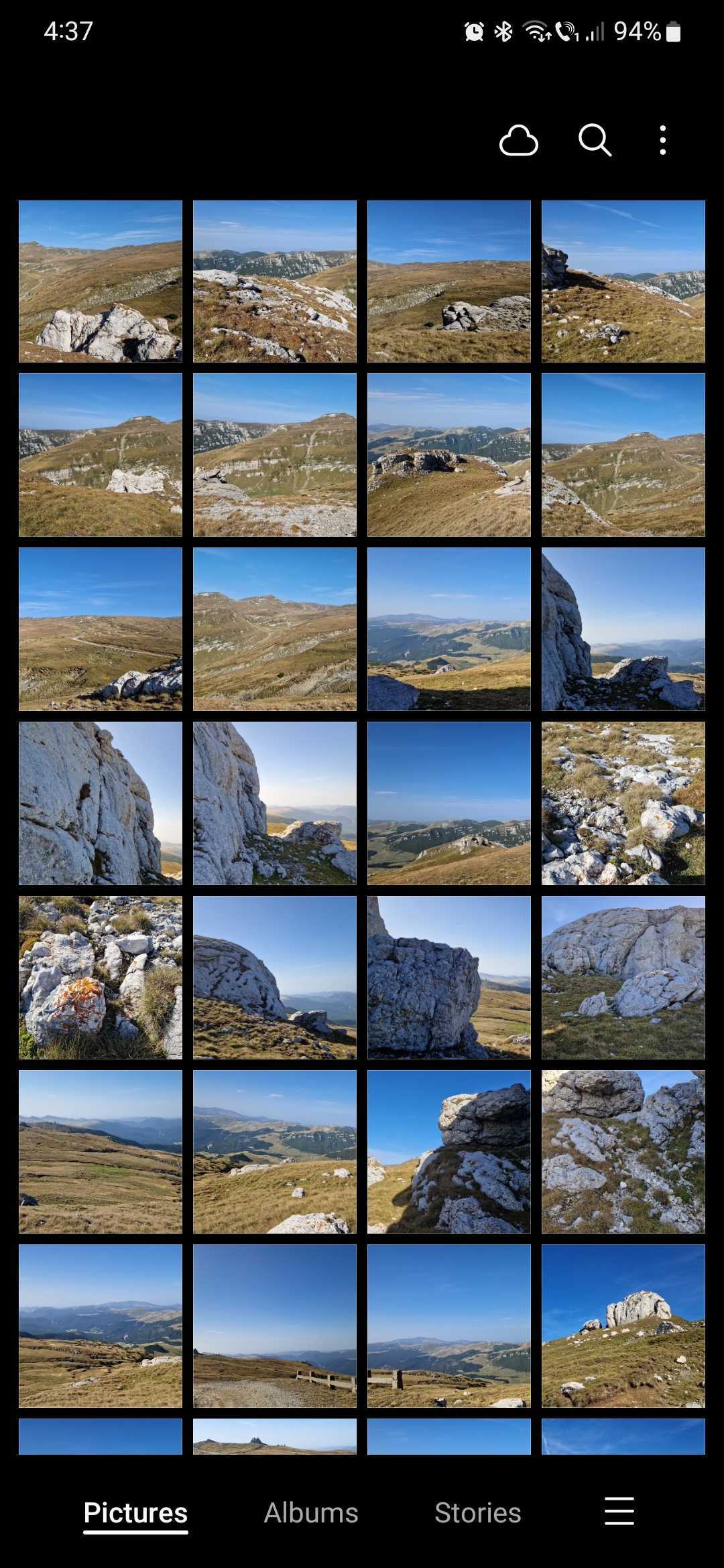
Task: Open gallery search
Action: pyautogui.click(x=594, y=140)
